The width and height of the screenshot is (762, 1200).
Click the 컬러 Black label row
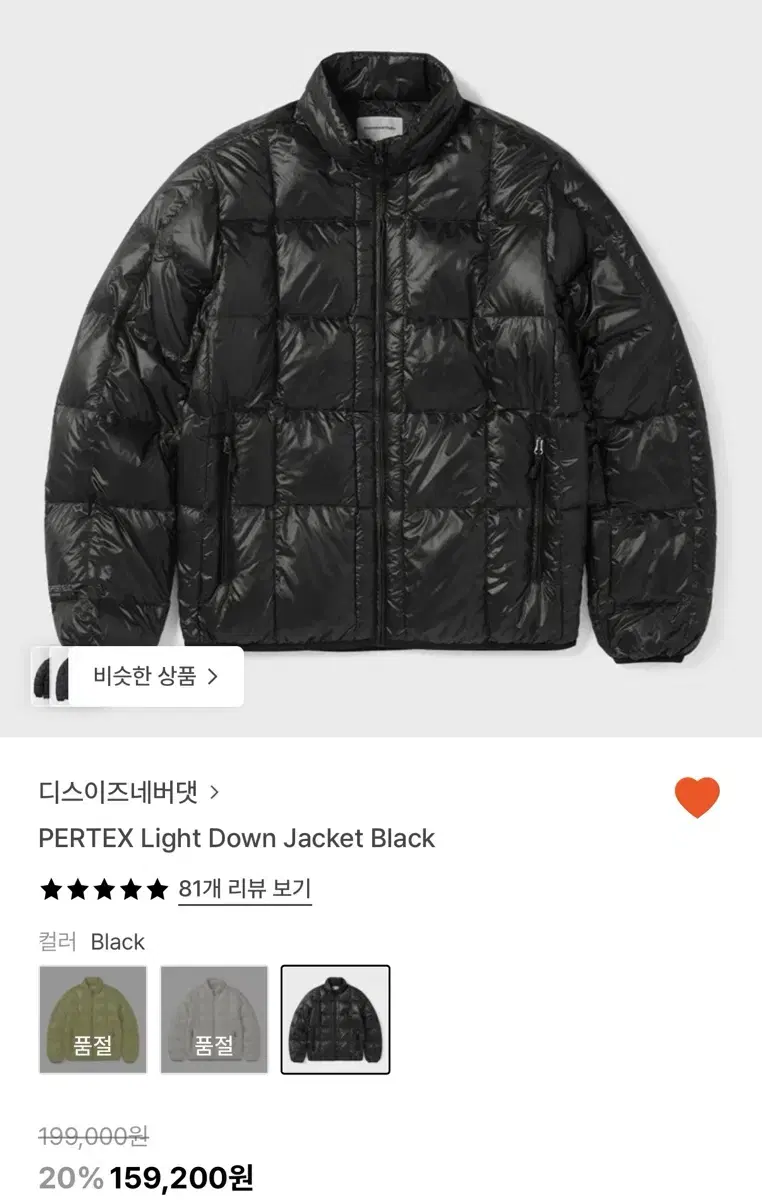click(x=90, y=941)
